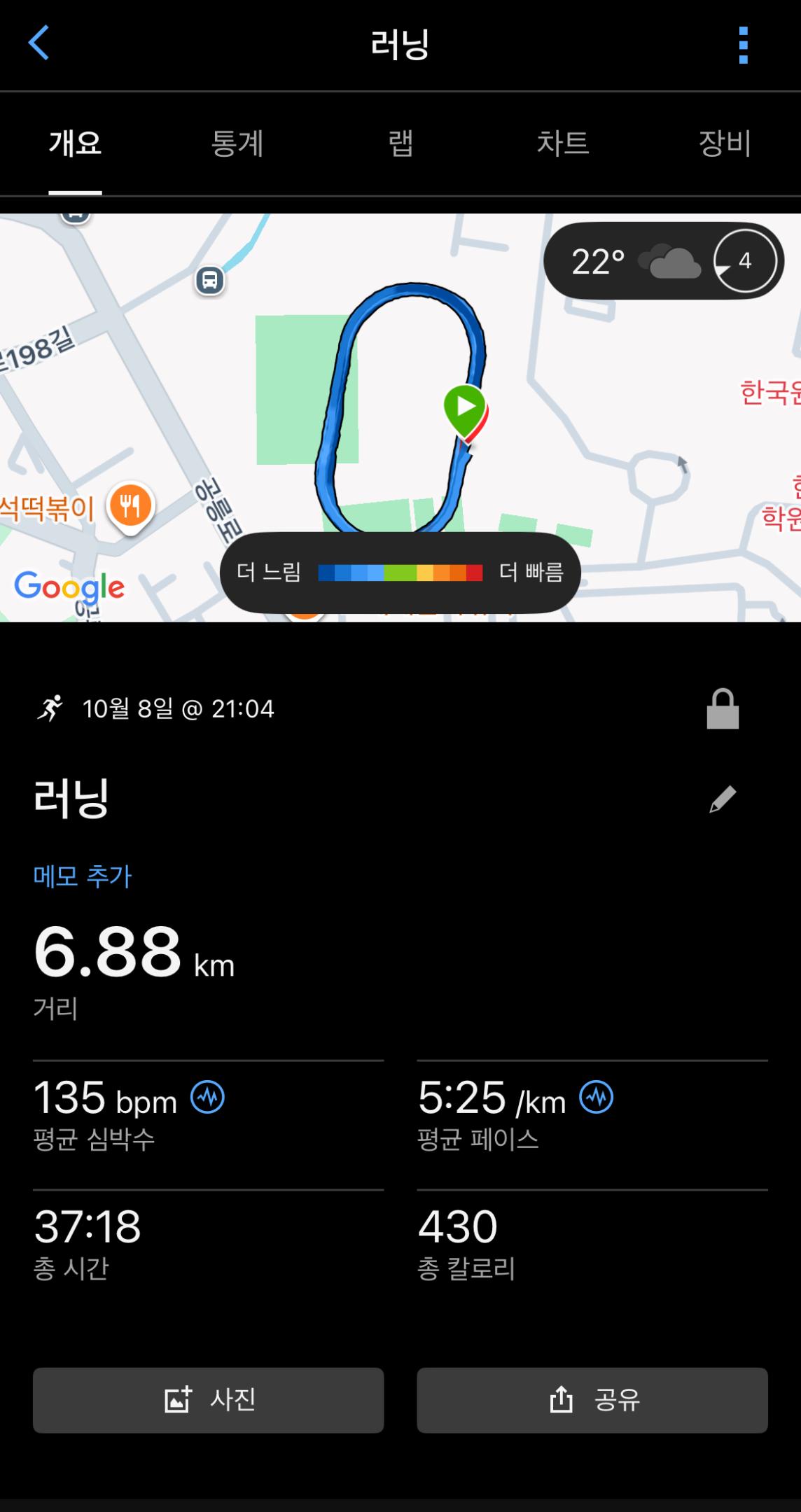Screen dimensions: 801x1512
Task: Change privacy with the lock icon
Action: [x=723, y=709]
